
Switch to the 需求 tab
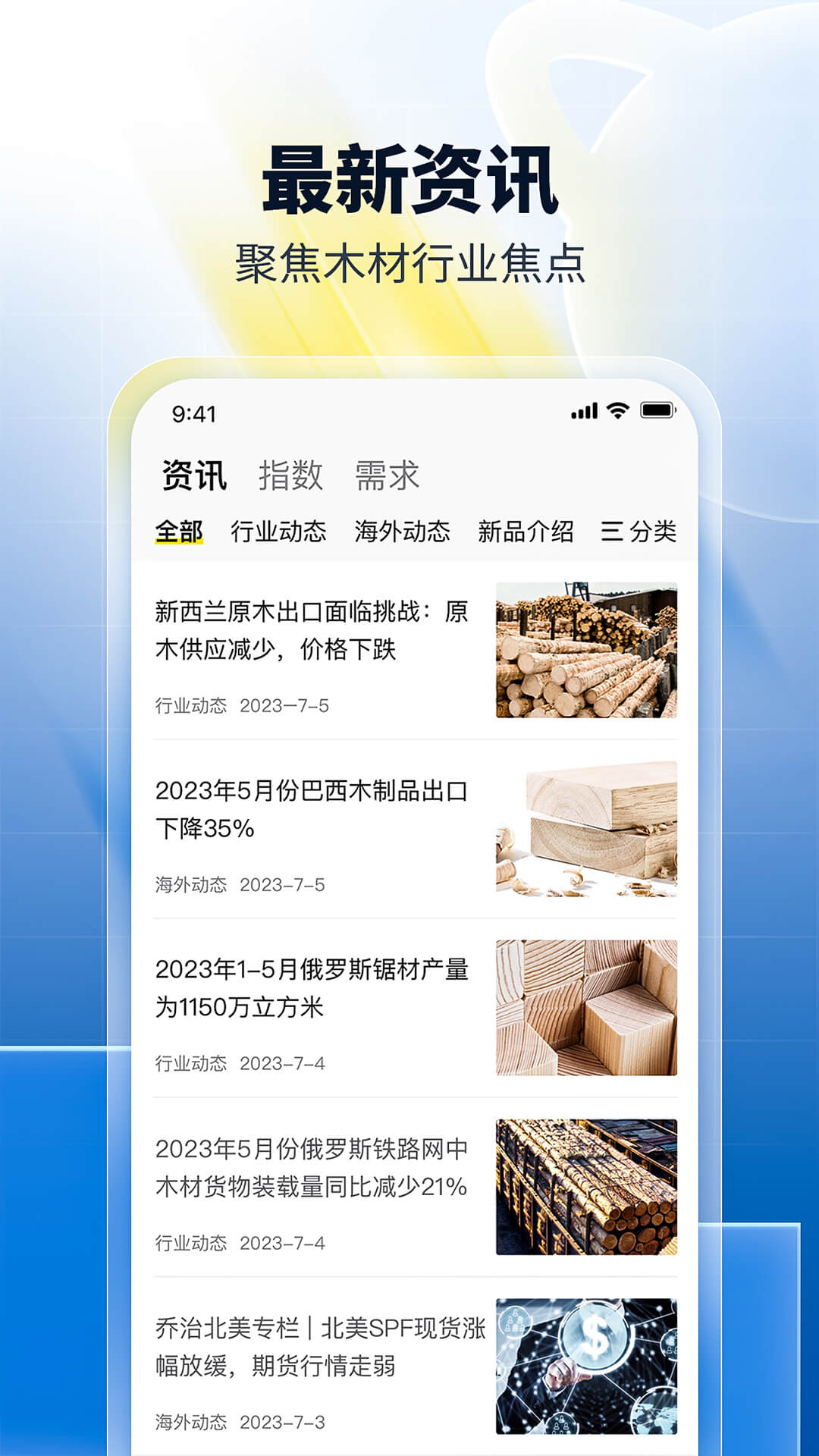coord(388,473)
